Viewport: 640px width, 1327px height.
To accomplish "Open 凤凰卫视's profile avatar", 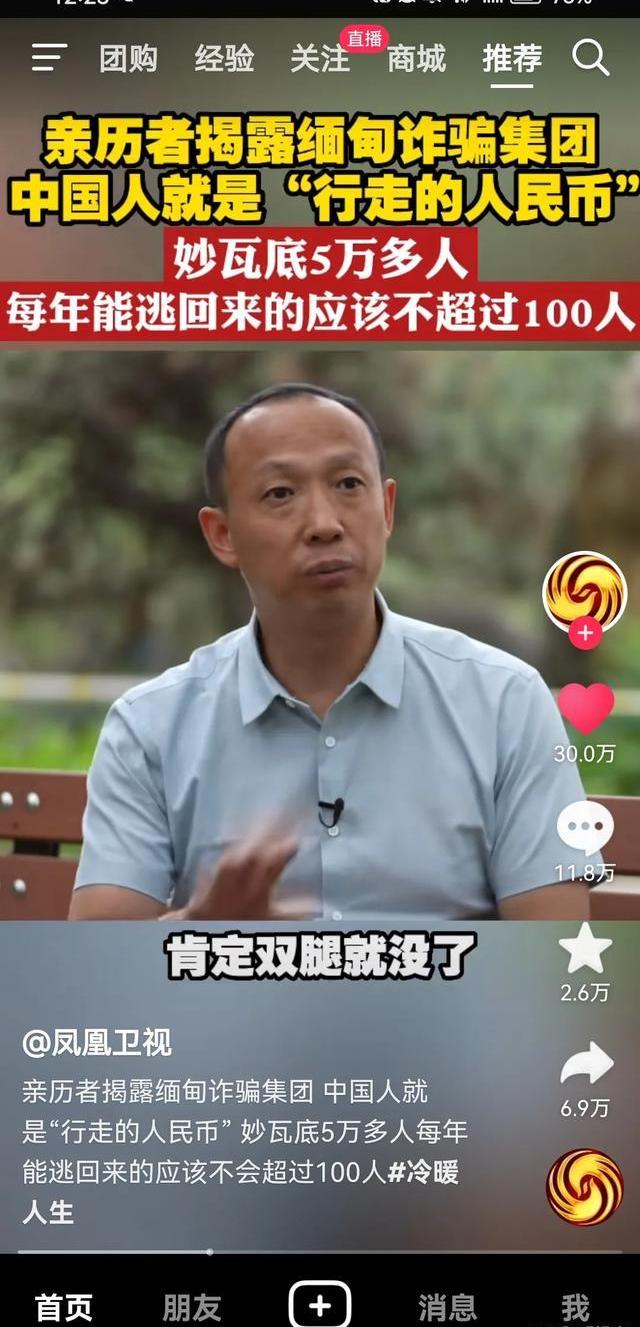I will [584, 592].
